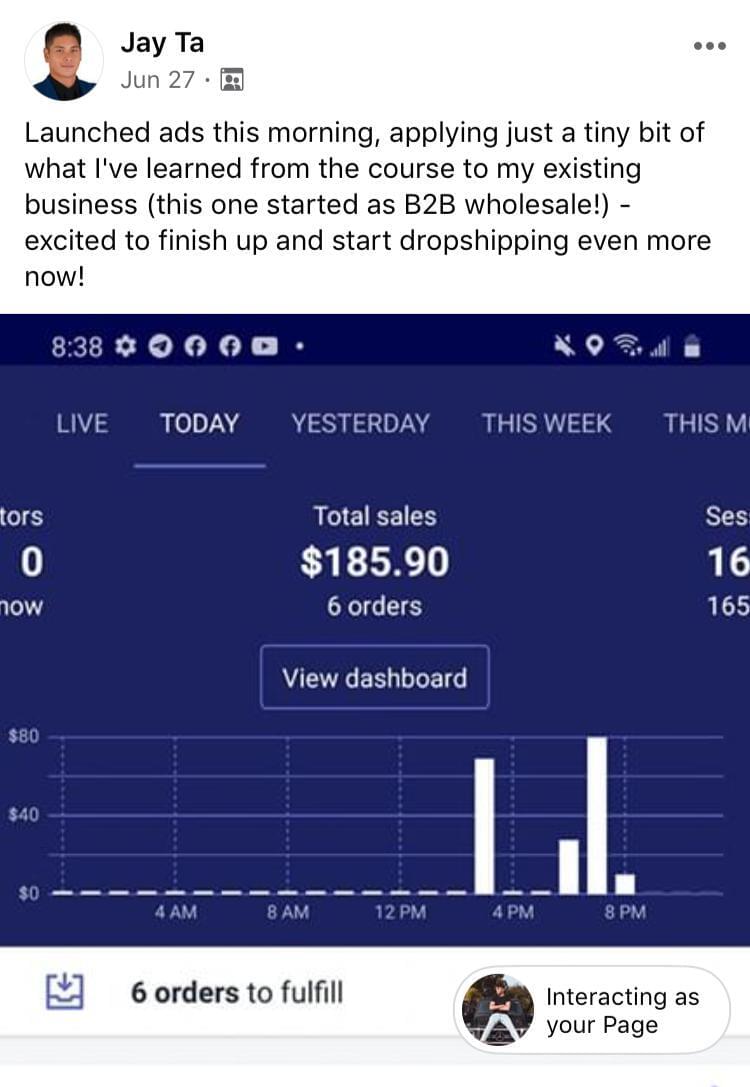Open Jay Ta's profile picture
Screen dimensions: 750x1087
click(x=64, y=62)
